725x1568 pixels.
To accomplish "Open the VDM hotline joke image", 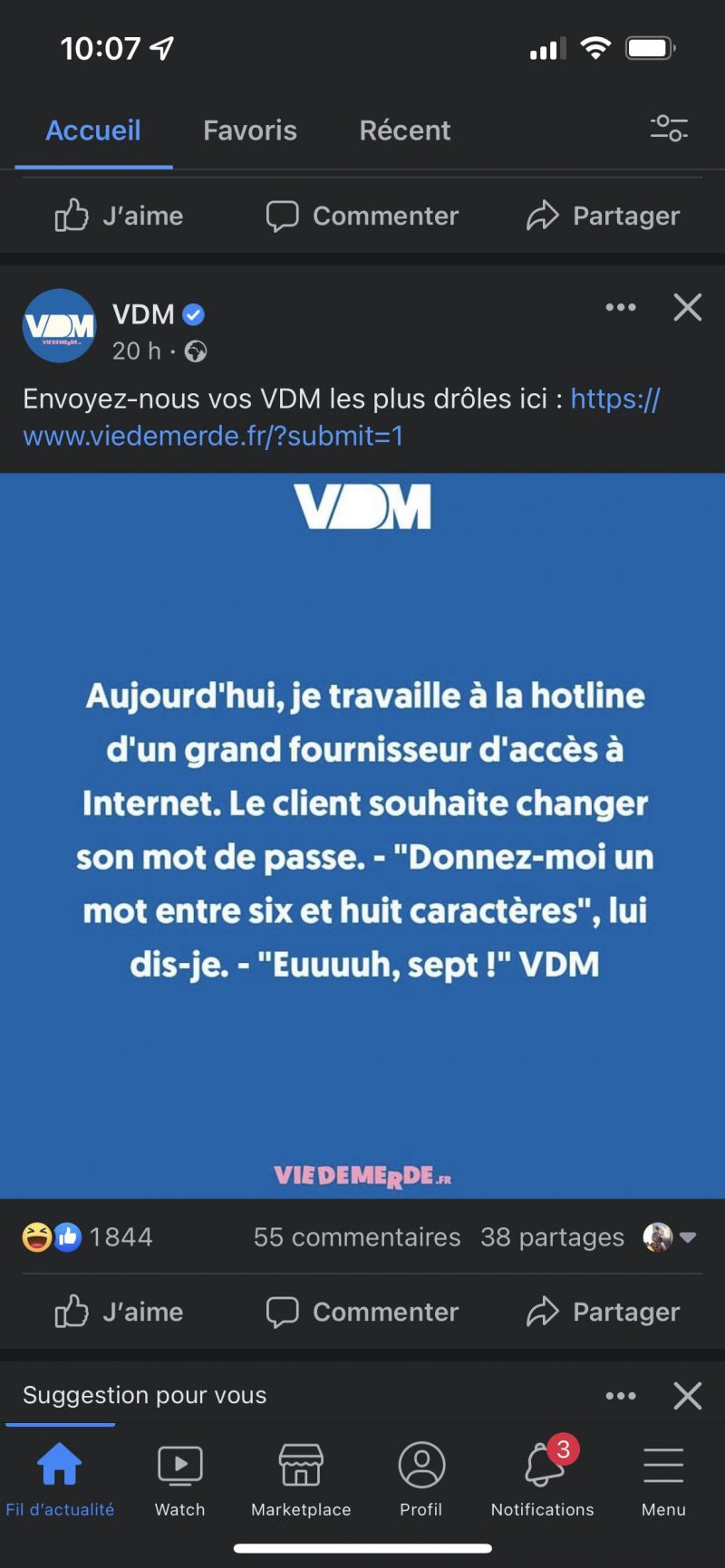I will click(362, 833).
